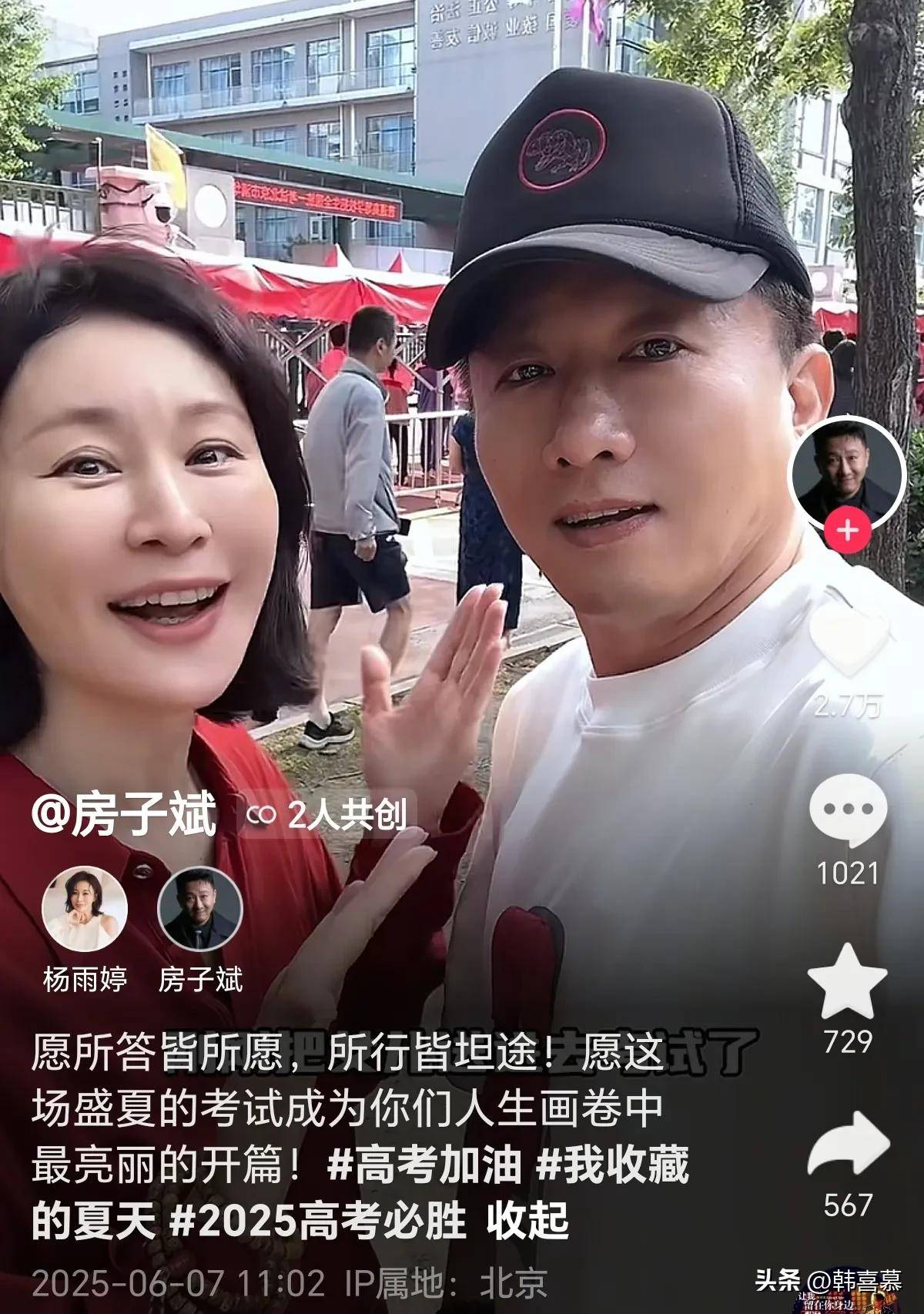Open the #2025高考必胜 hashtag
The height and width of the screenshot is (1314, 924).
click(319, 1220)
